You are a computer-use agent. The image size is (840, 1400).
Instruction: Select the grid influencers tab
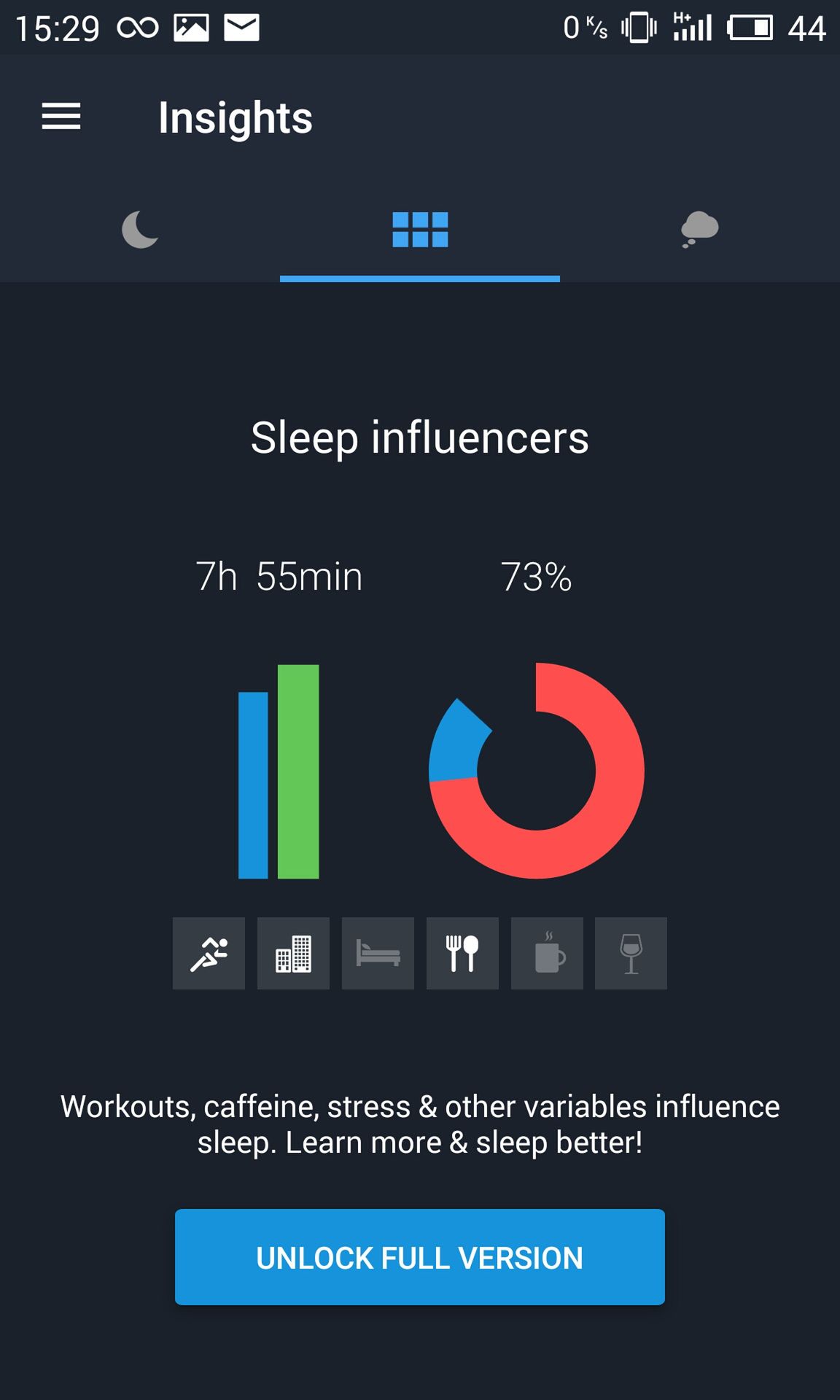[420, 230]
